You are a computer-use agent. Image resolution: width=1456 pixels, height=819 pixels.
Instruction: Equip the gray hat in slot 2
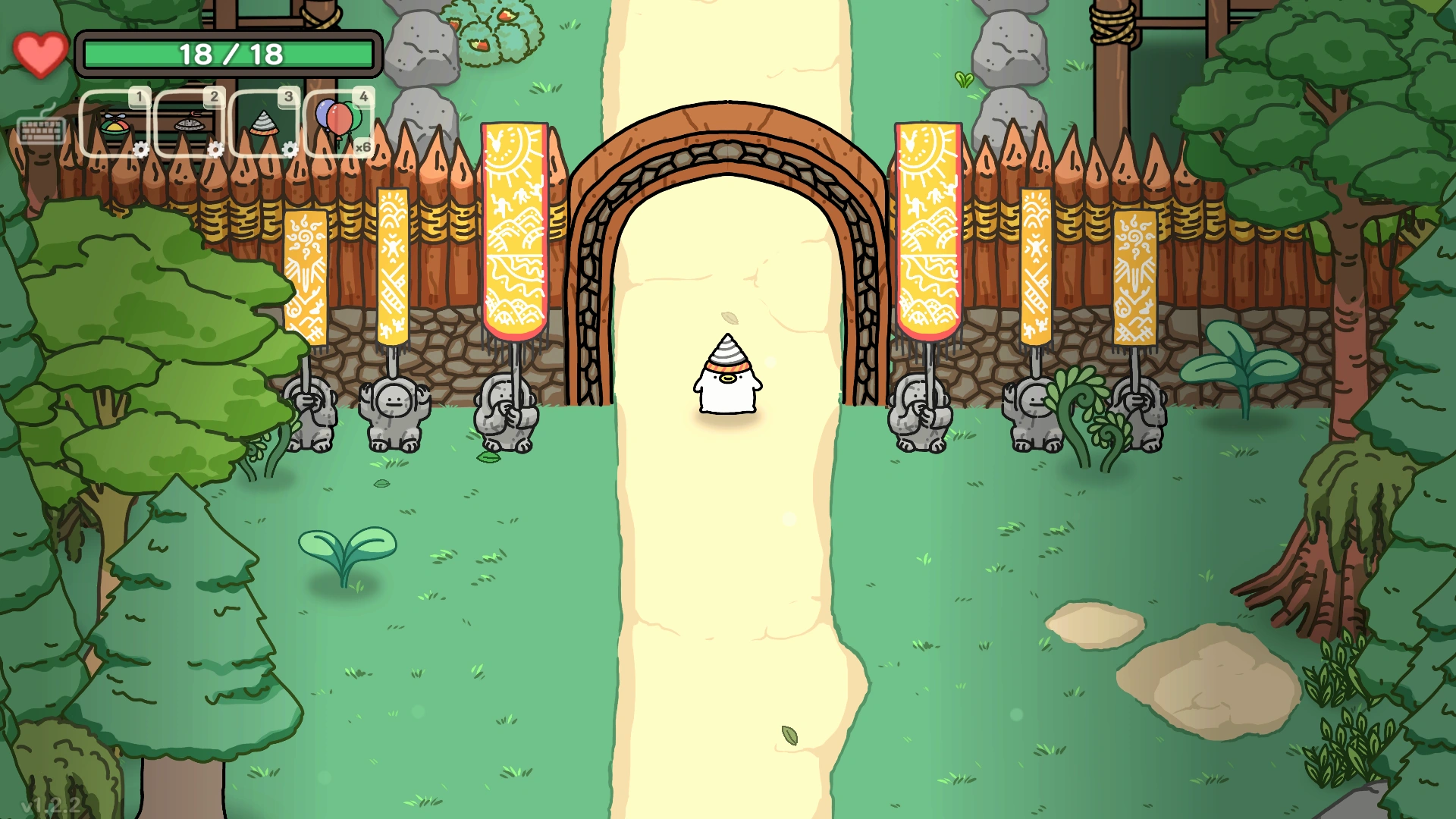coord(190,124)
